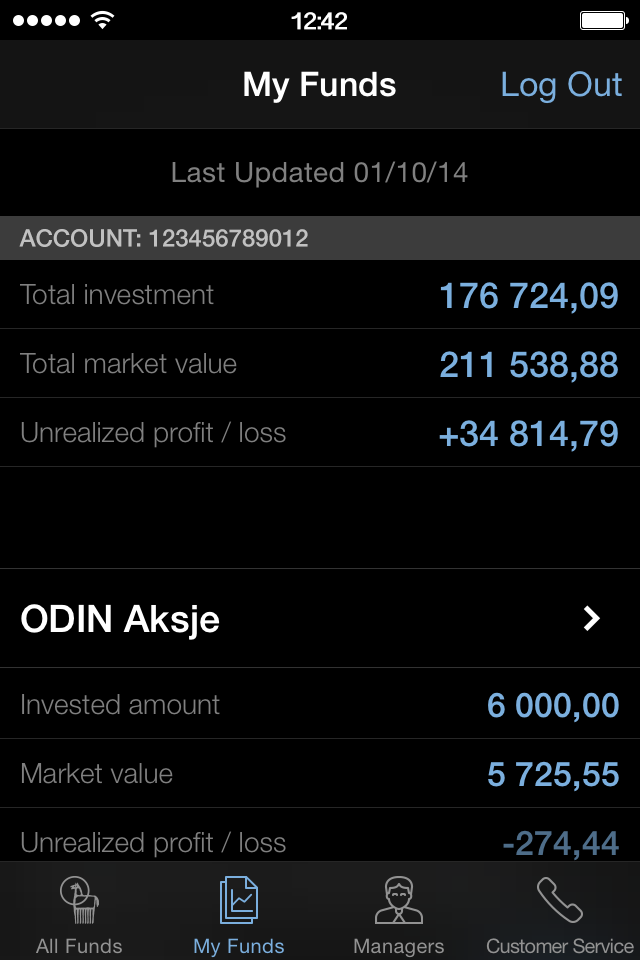This screenshot has height=960, width=640.
Task: Switch to the All Funds tab
Action: click(x=79, y=914)
